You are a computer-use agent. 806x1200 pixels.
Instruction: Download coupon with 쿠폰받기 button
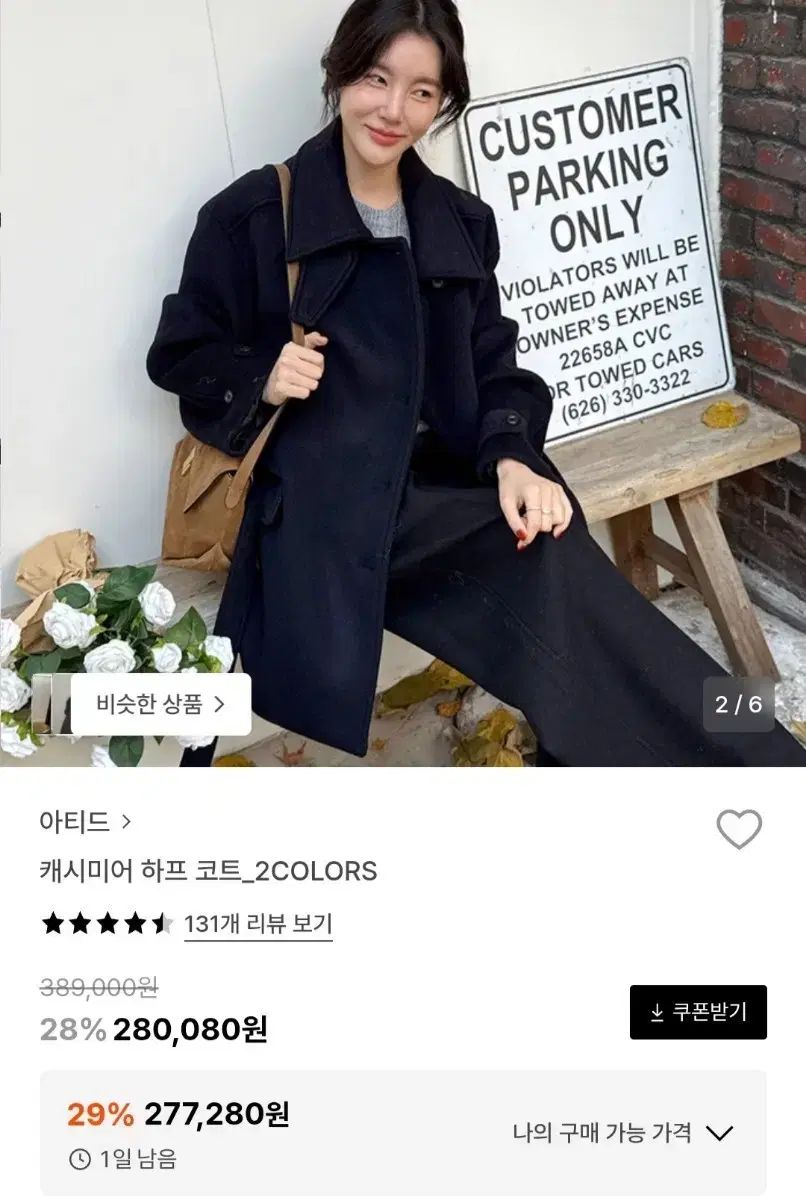pyautogui.click(x=698, y=1012)
